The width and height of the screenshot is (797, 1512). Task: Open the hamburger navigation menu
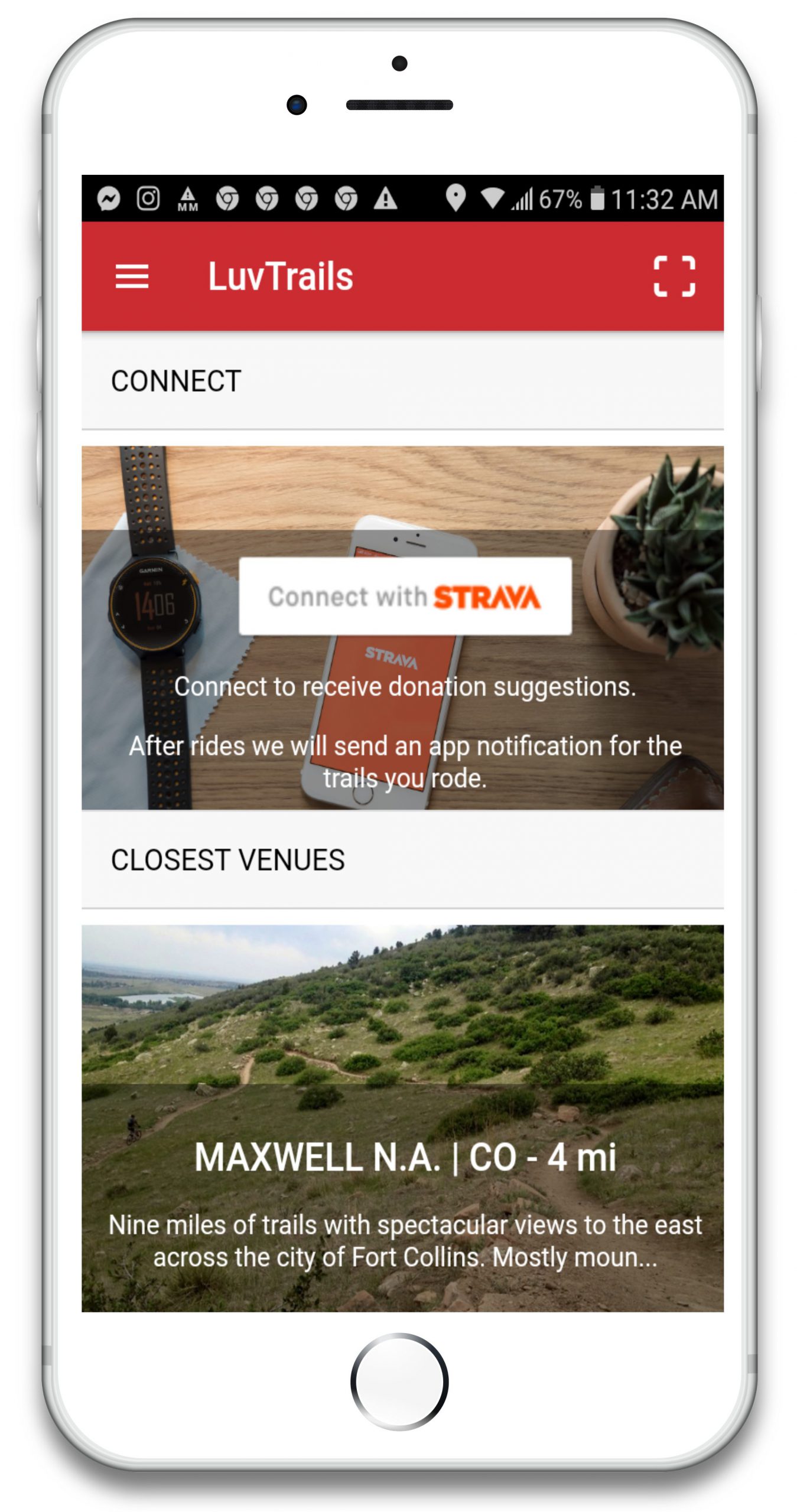(x=132, y=276)
